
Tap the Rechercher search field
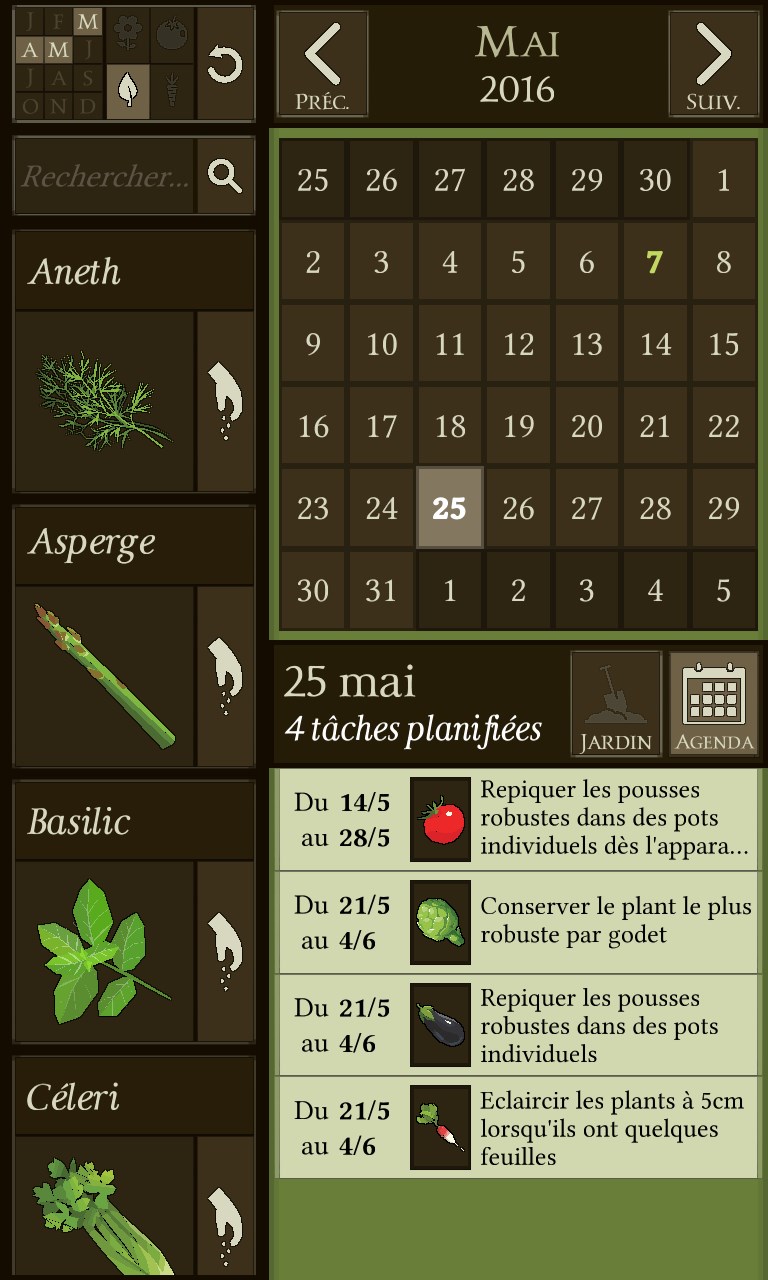pyautogui.click(x=104, y=177)
